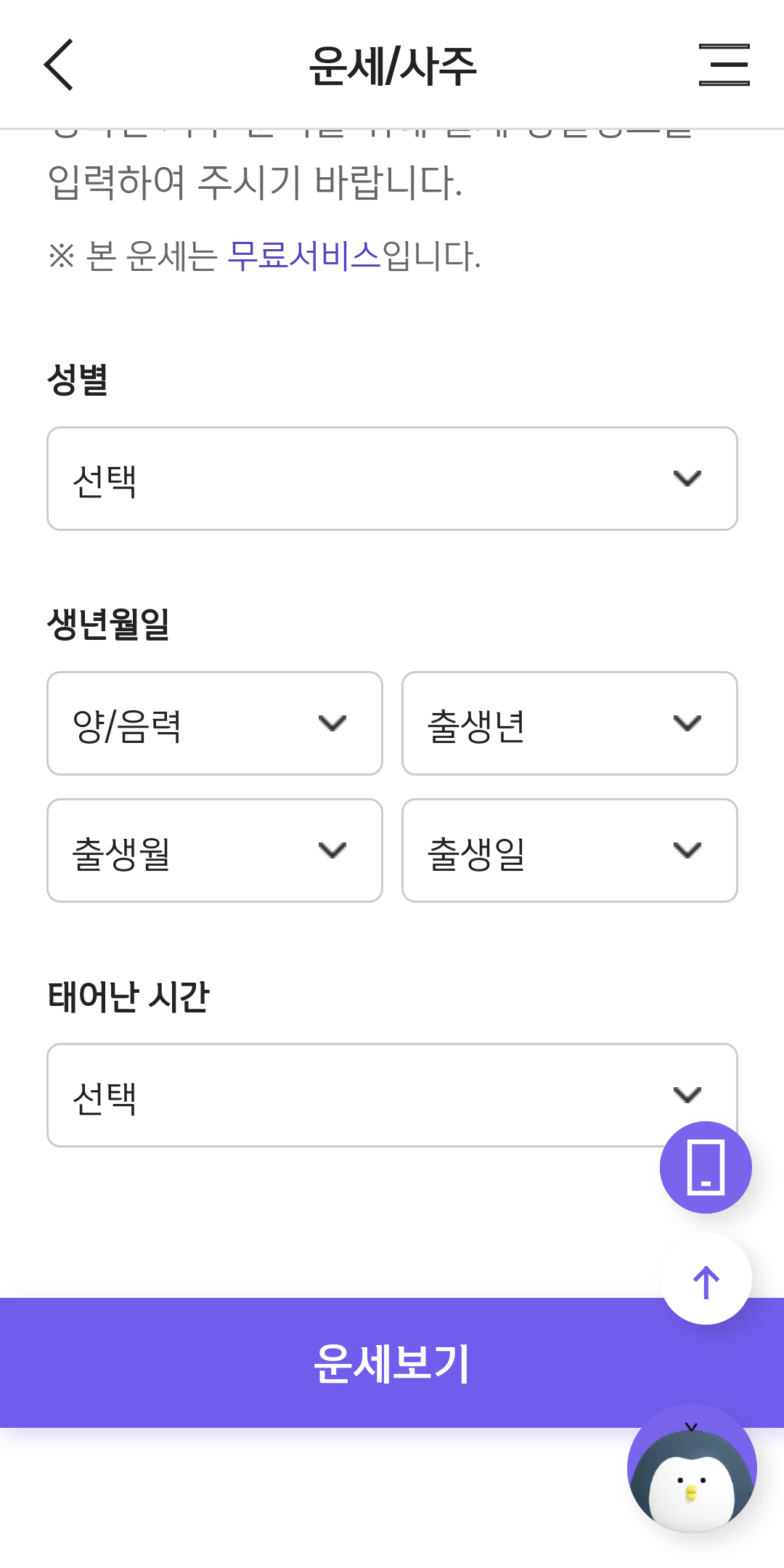The width and height of the screenshot is (784, 1568).
Task: Click the chevron on the 출생년 selector
Action: (685, 723)
